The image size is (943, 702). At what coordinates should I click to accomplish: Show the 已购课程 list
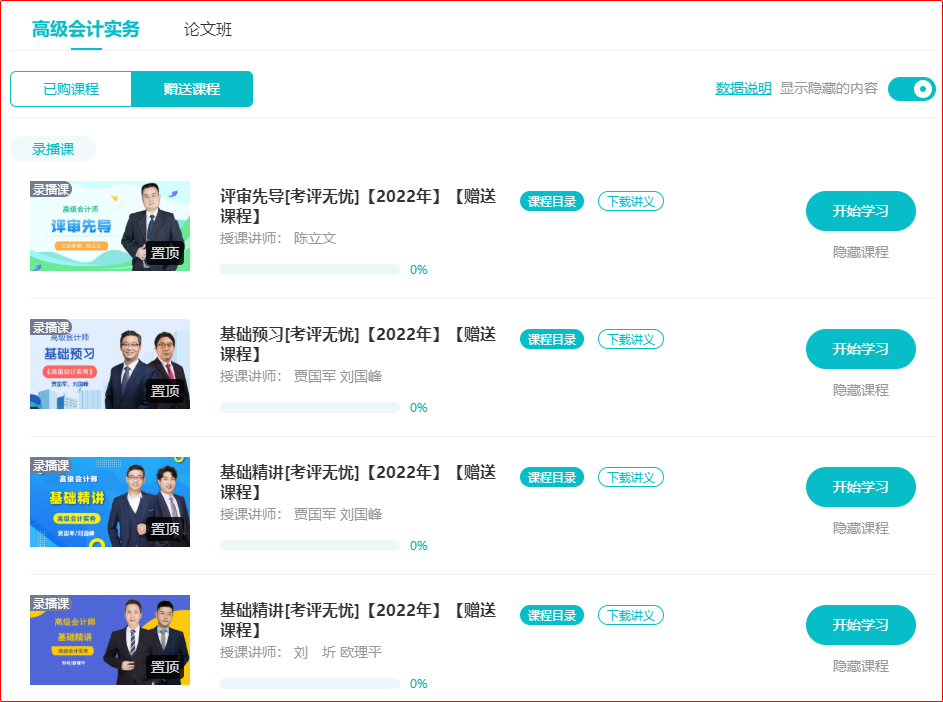(71, 89)
